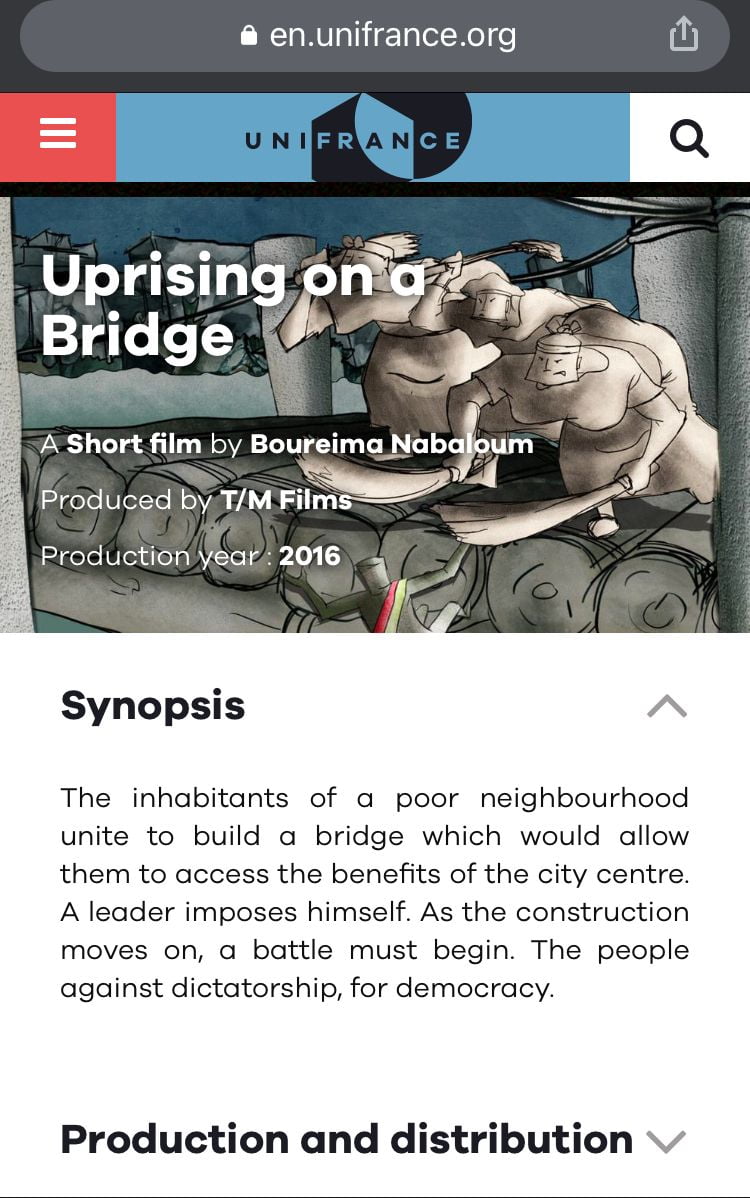Expand Production and distribution section
Image resolution: width=750 pixels, height=1198 pixels.
pos(666,1141)
